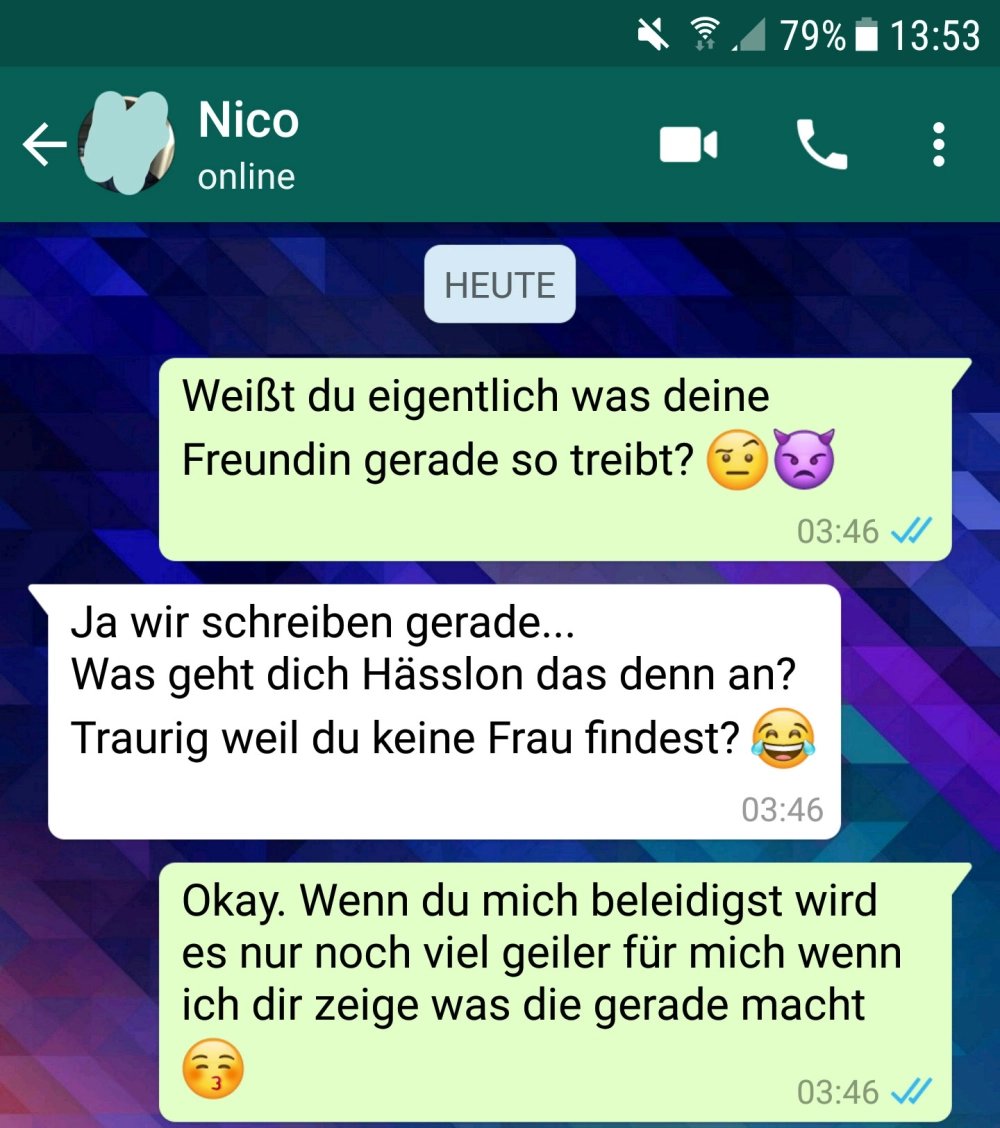Start a video call with Nico

pos(688,146)
